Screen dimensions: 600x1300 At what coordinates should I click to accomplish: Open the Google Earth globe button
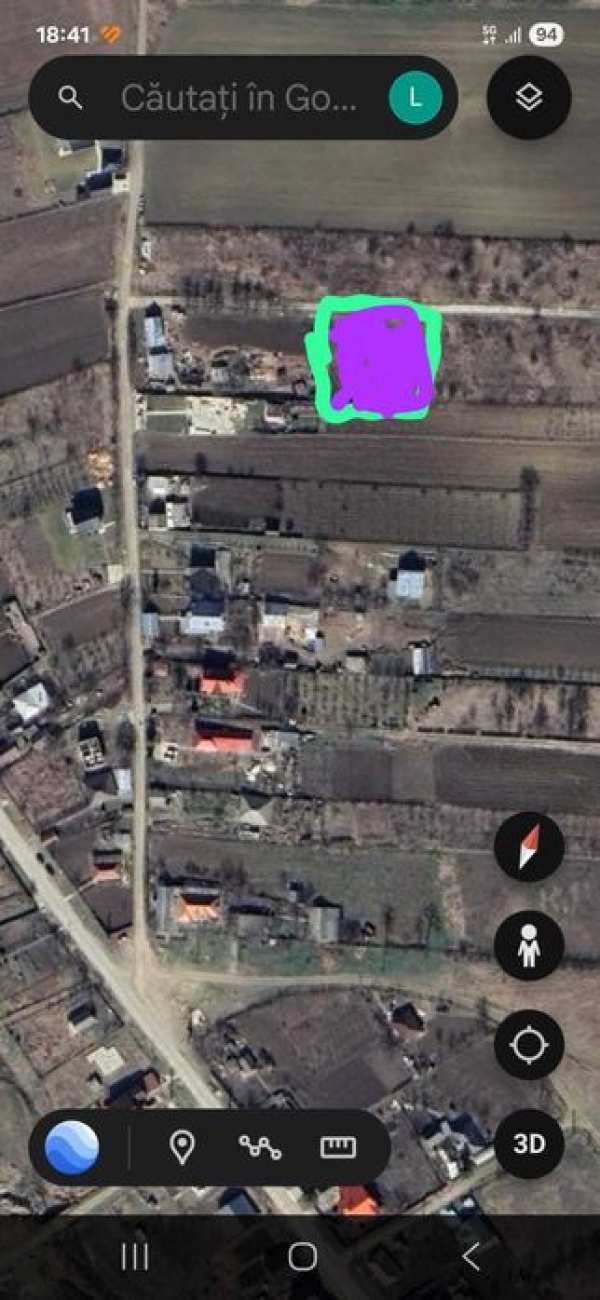click(x=72, y=1146)
